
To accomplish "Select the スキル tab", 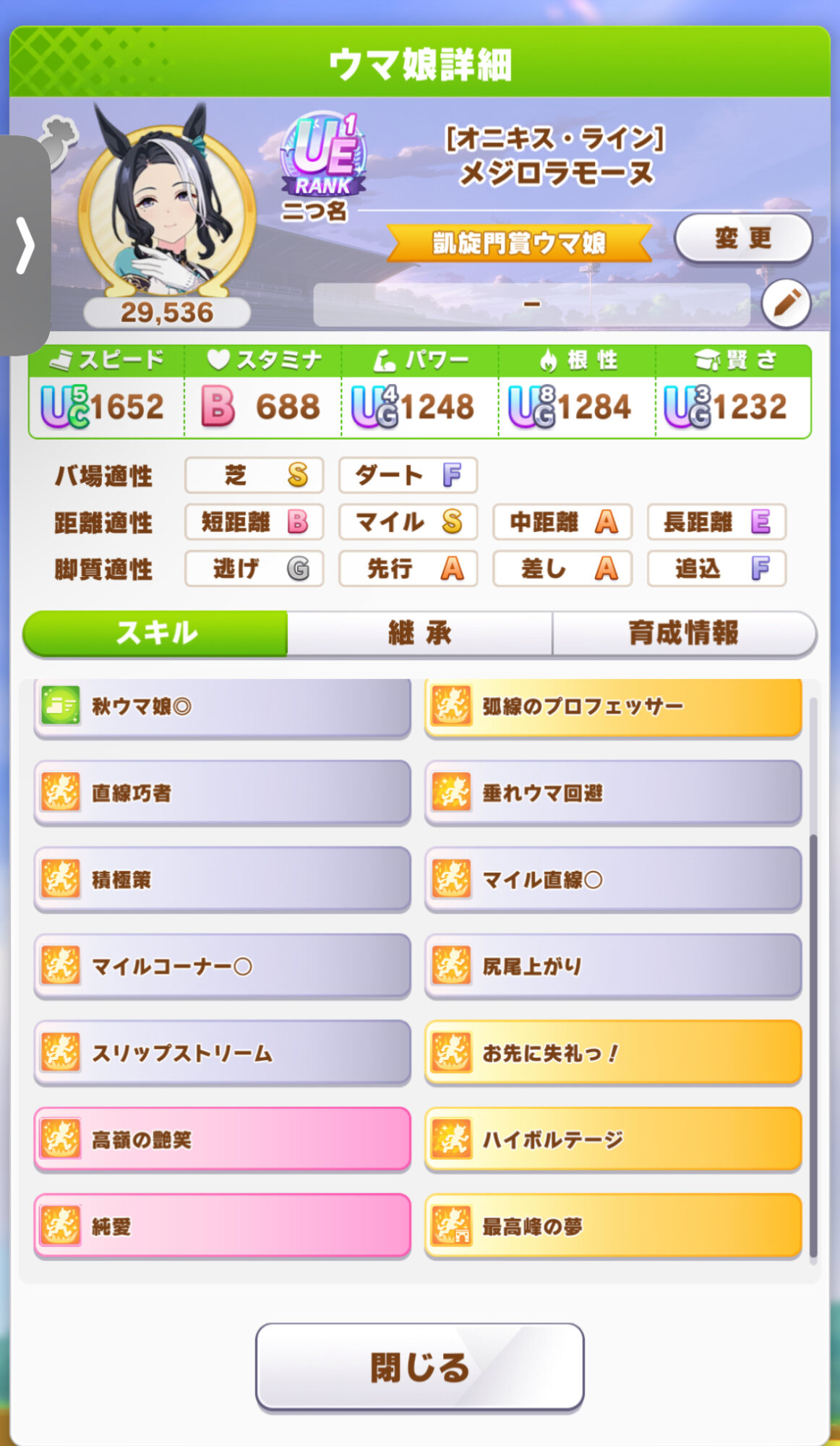I will [156, 633].
